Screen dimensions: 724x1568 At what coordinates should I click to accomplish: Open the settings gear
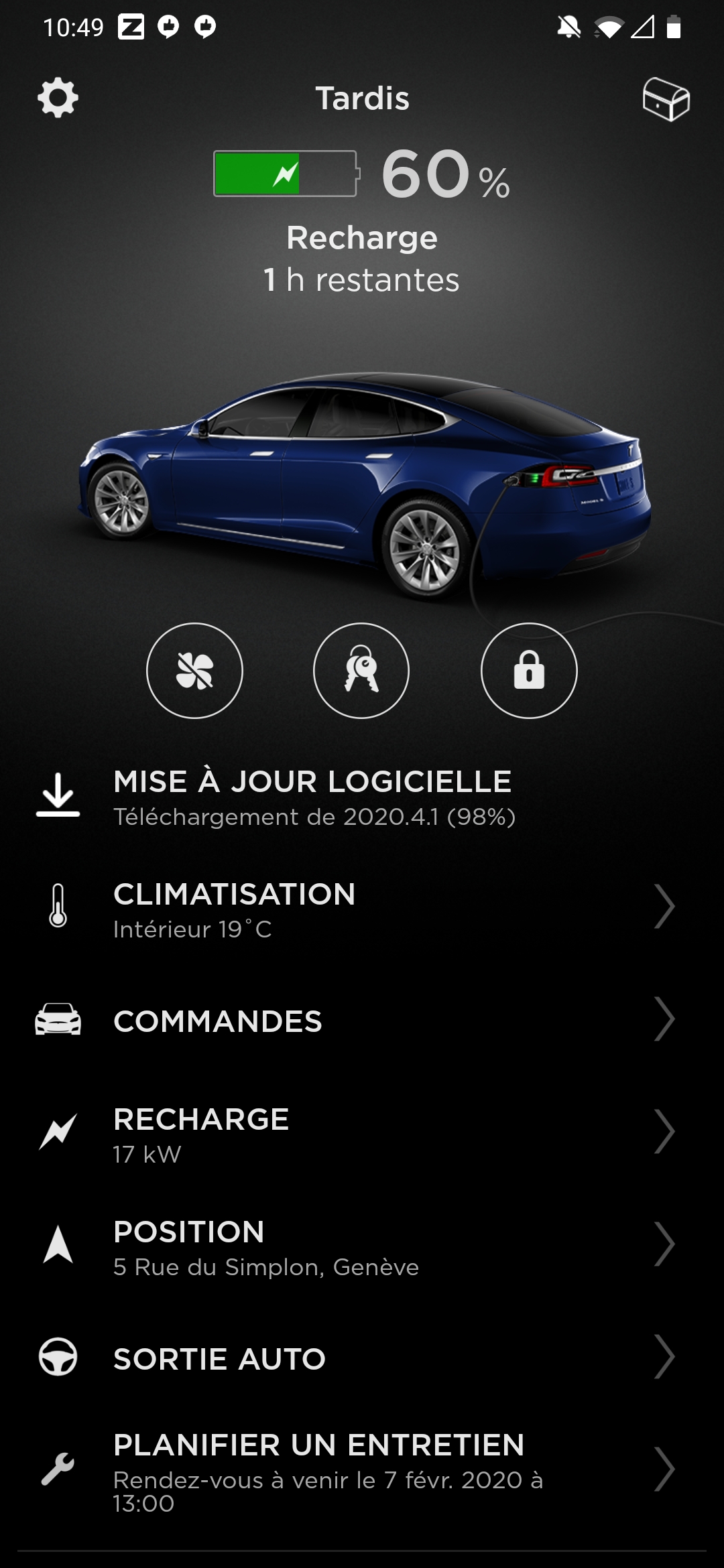58,98
